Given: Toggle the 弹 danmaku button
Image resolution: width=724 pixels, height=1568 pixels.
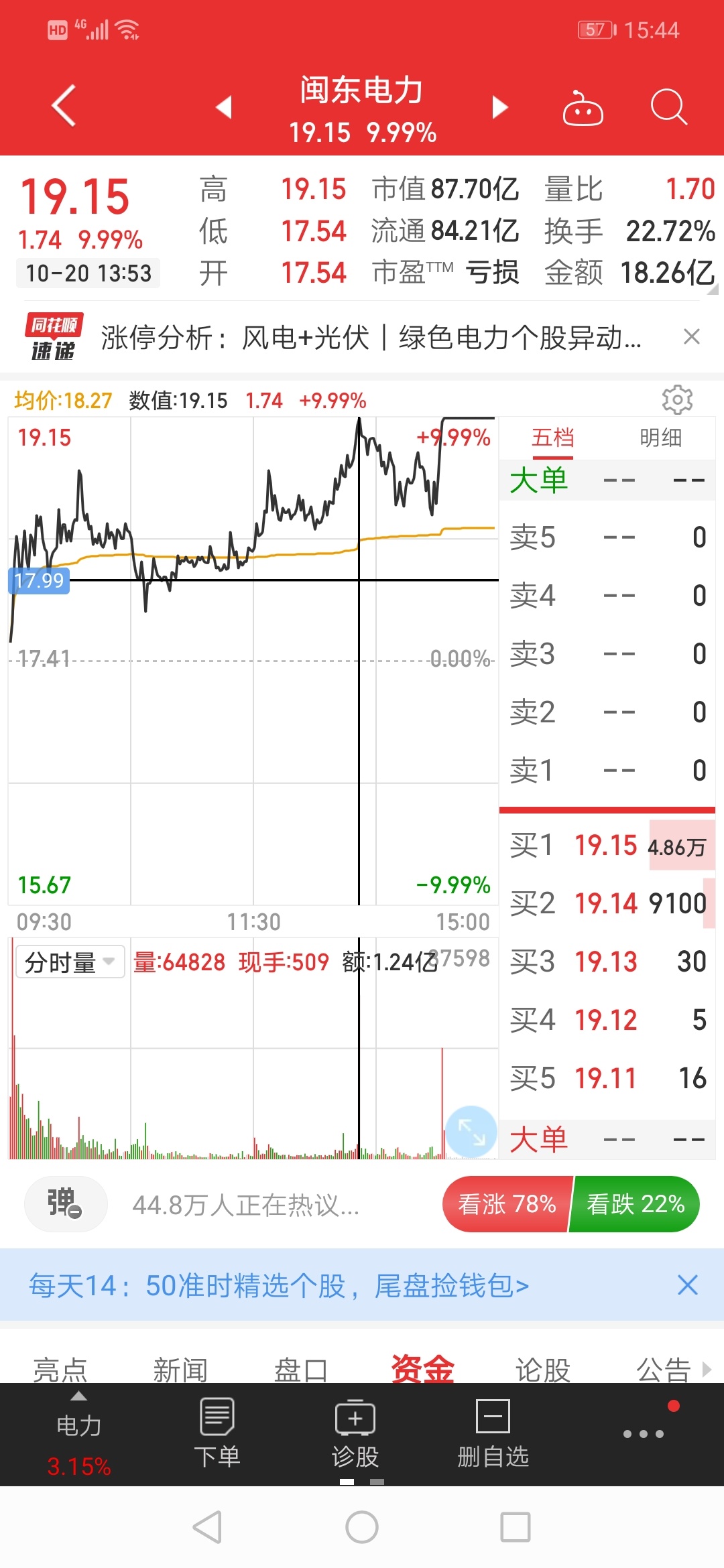Looking at the screenshot, I should coord(66,1204).
